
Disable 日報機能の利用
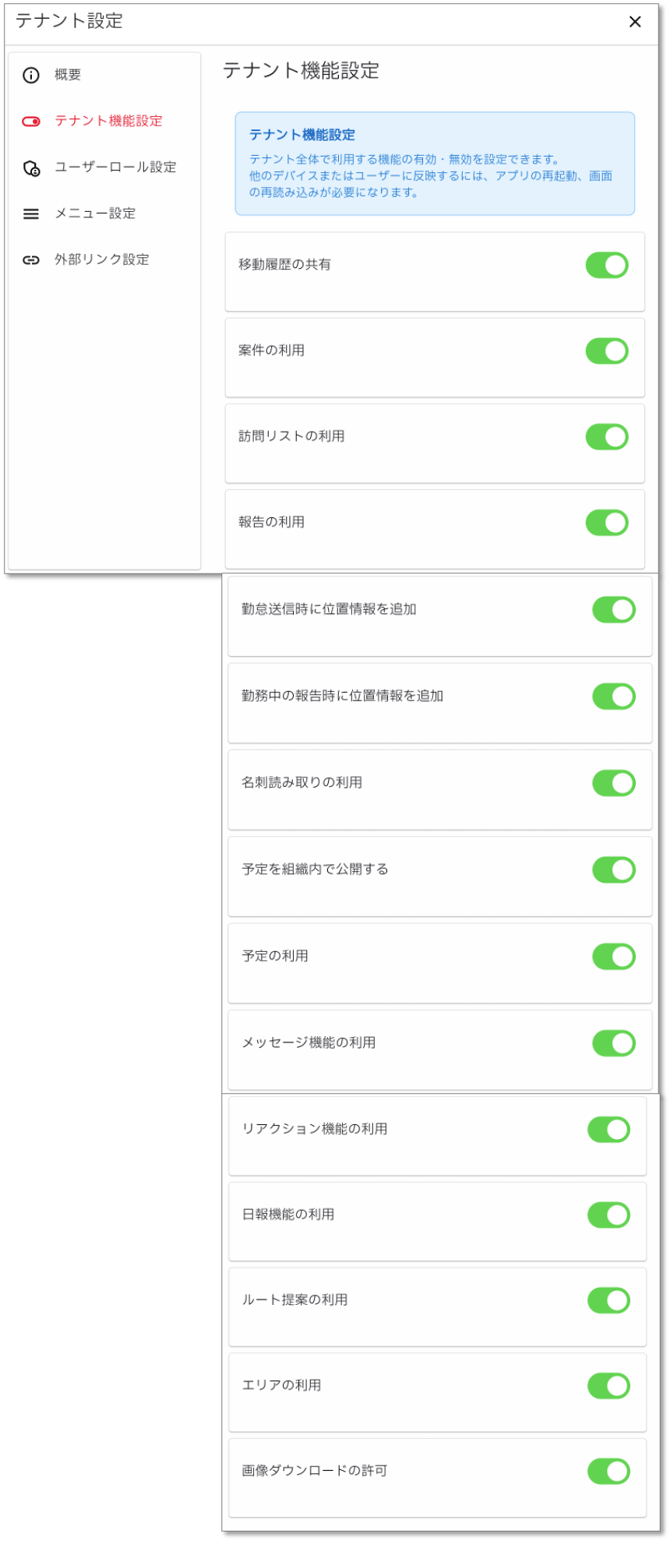[x=608, y=1215]
